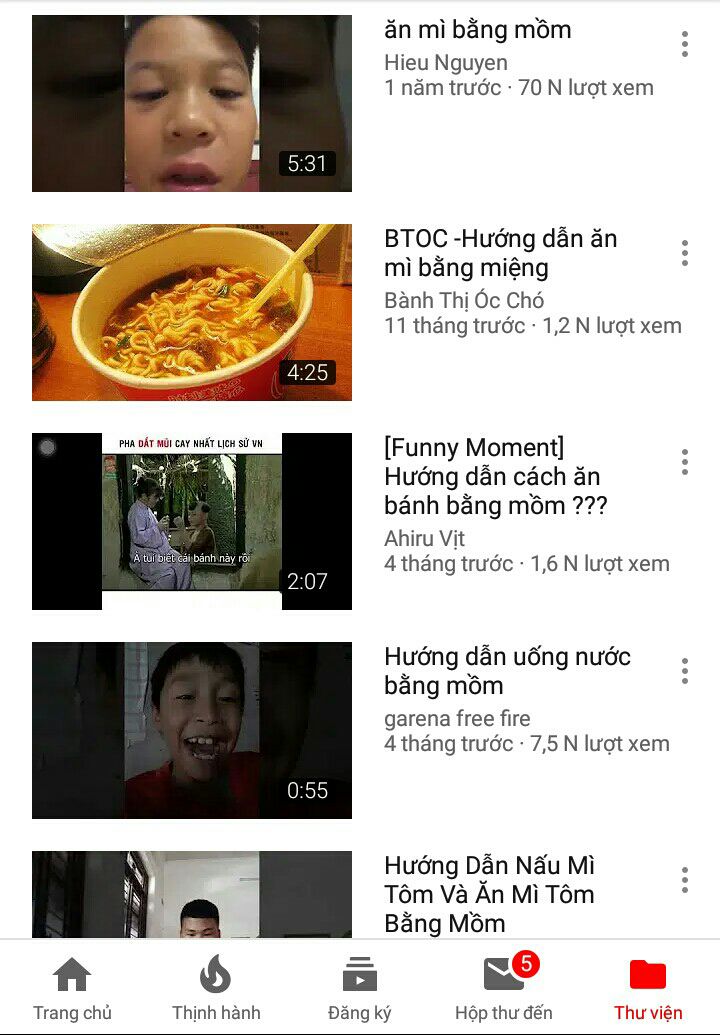This screenshot has width=720, height=1035.
Task: Tap the three dots beside "Hướng Dẫn Nấu Mì Tôm"
Action: tap(684, 880)
